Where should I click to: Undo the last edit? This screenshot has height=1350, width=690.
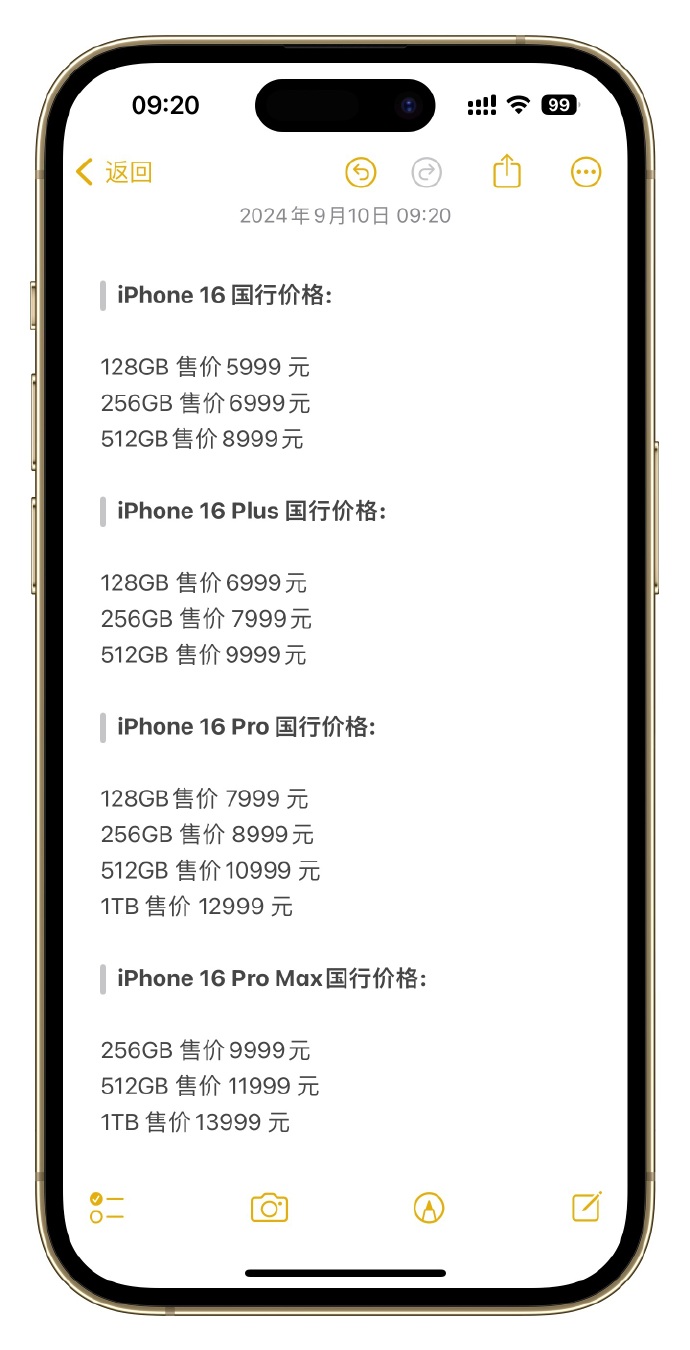pos(360,173)
